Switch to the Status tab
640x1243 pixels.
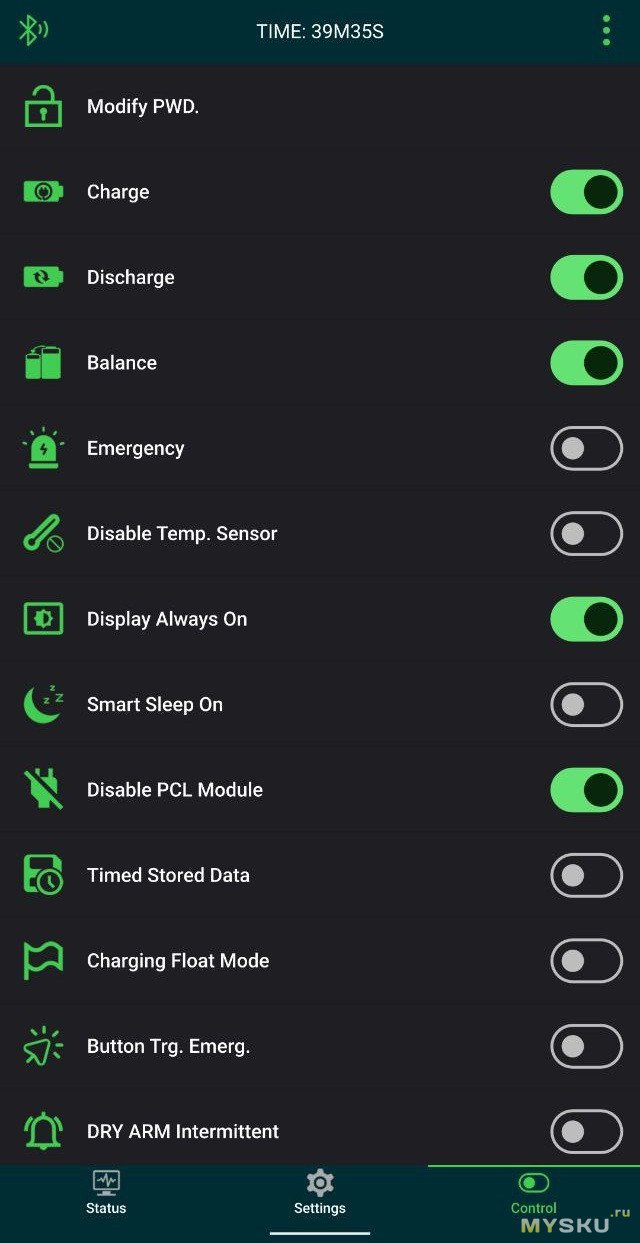pos(106,1193)
